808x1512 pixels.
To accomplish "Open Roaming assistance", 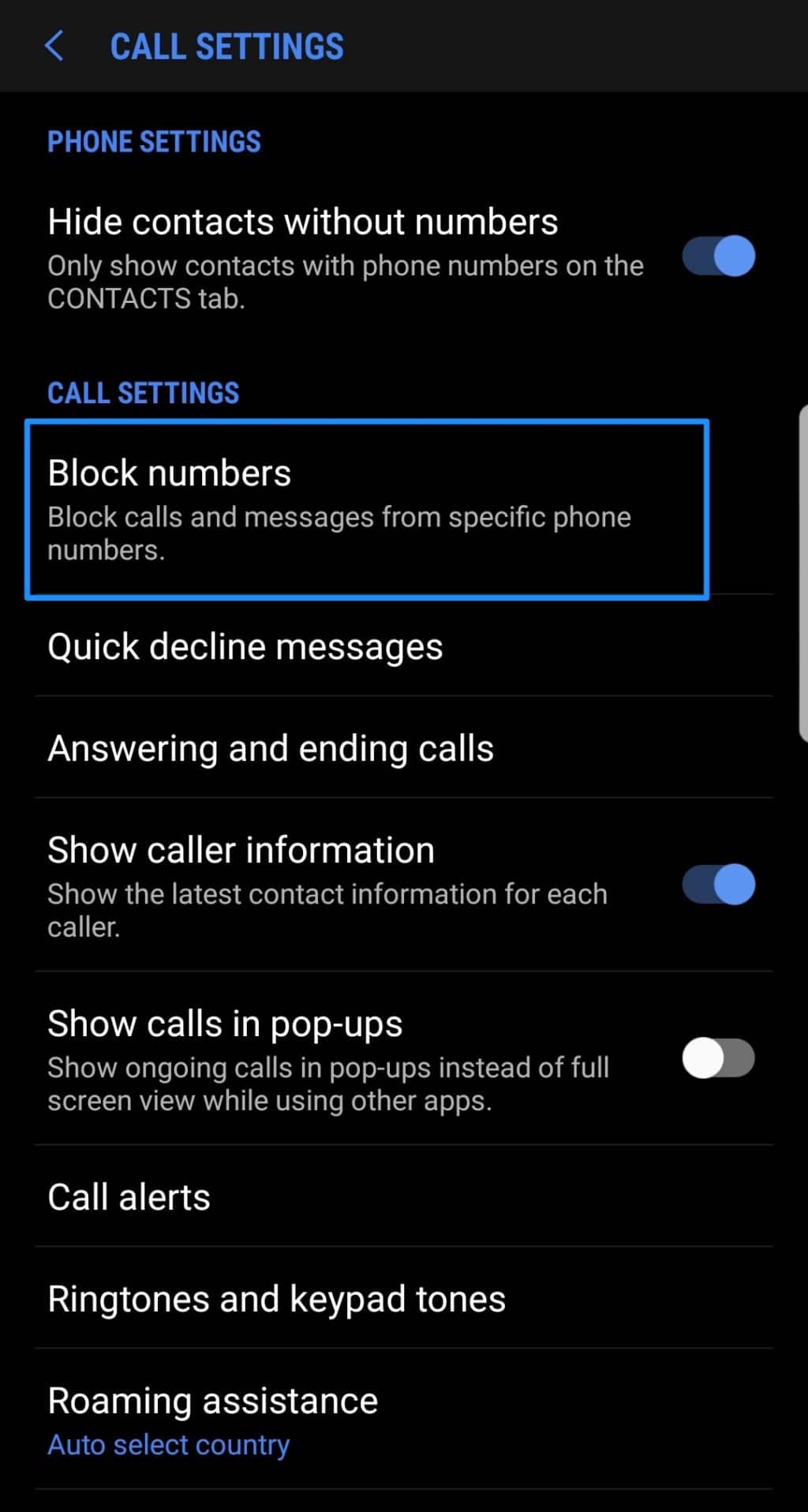I will click(x=213, y=1418).
